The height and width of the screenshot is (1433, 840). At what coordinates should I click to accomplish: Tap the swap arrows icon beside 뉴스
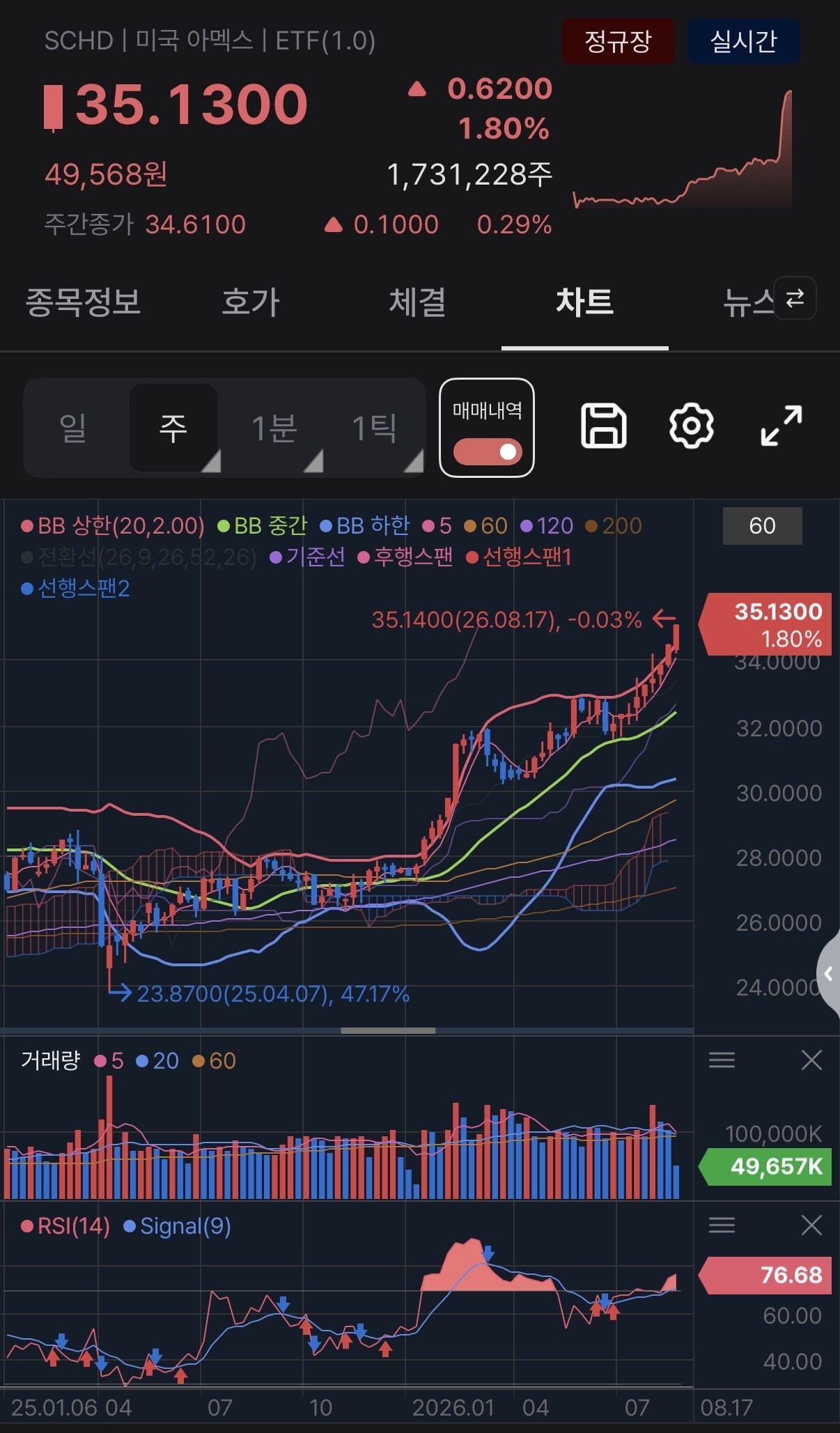click(x=795, y=298)
